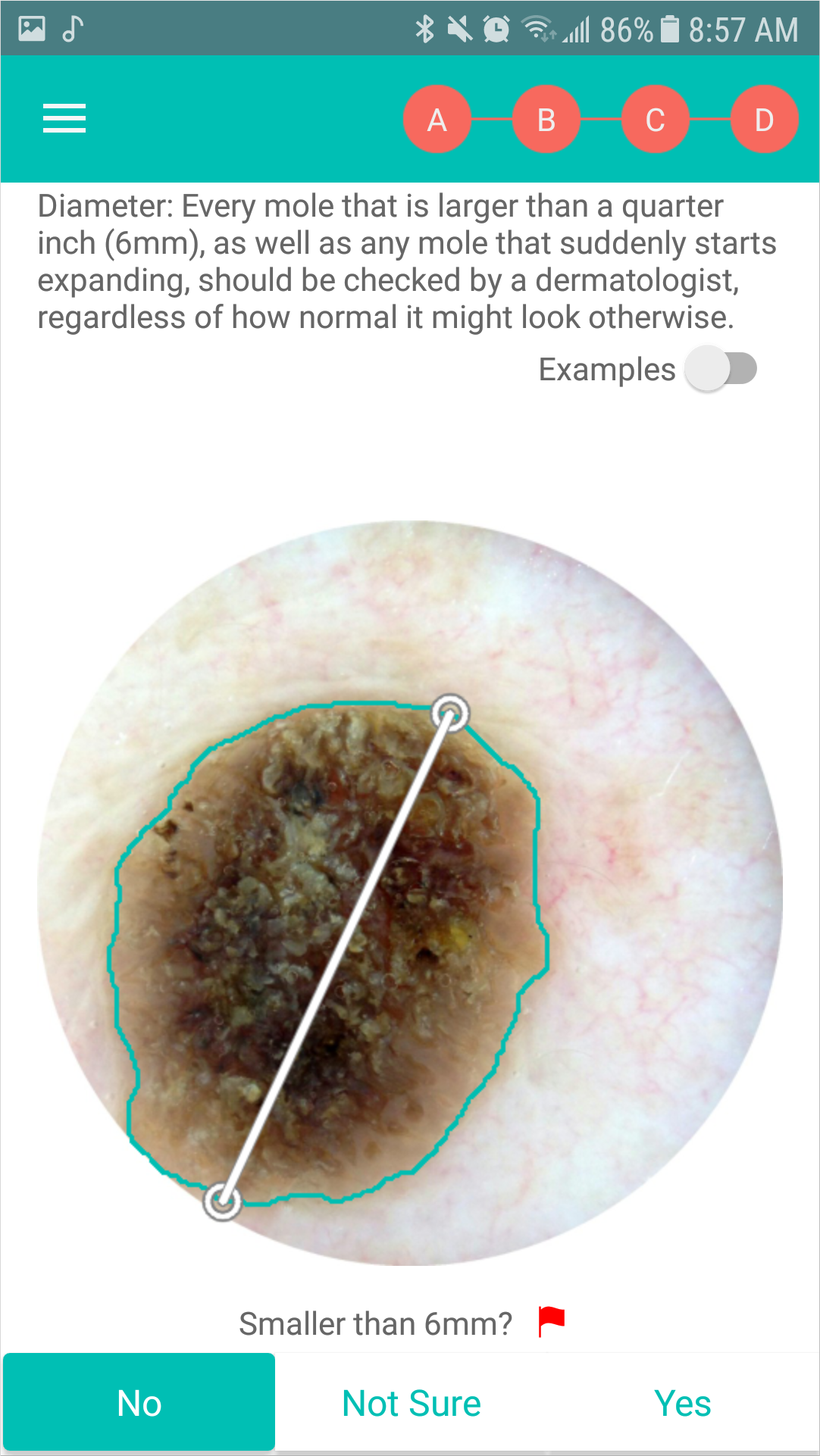820x1456 pixels.
Task: Go to step B
Action: pyautogui.click(x=546, y=120)
